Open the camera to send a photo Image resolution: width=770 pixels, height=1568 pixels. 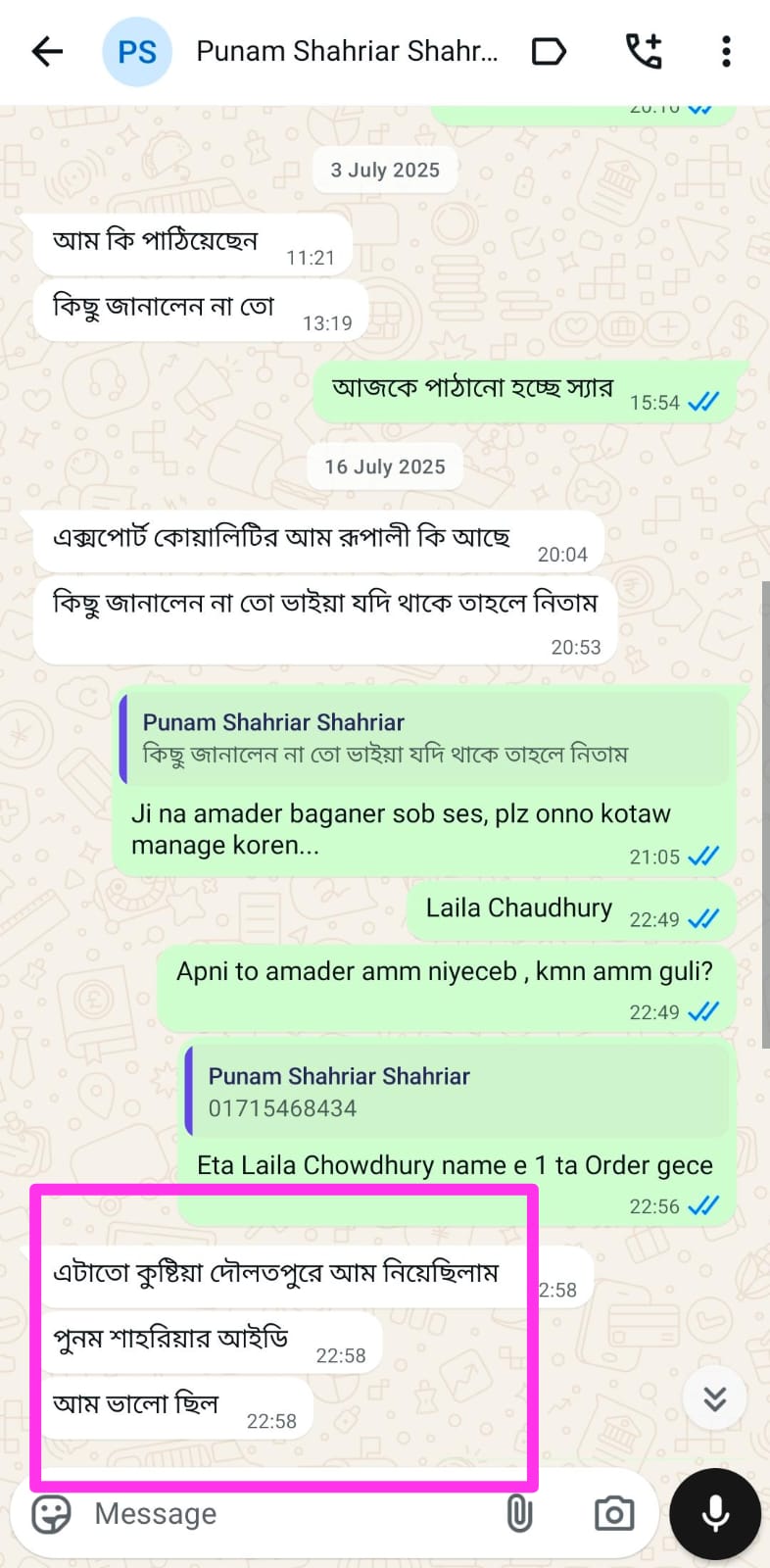pos(613,1513)
